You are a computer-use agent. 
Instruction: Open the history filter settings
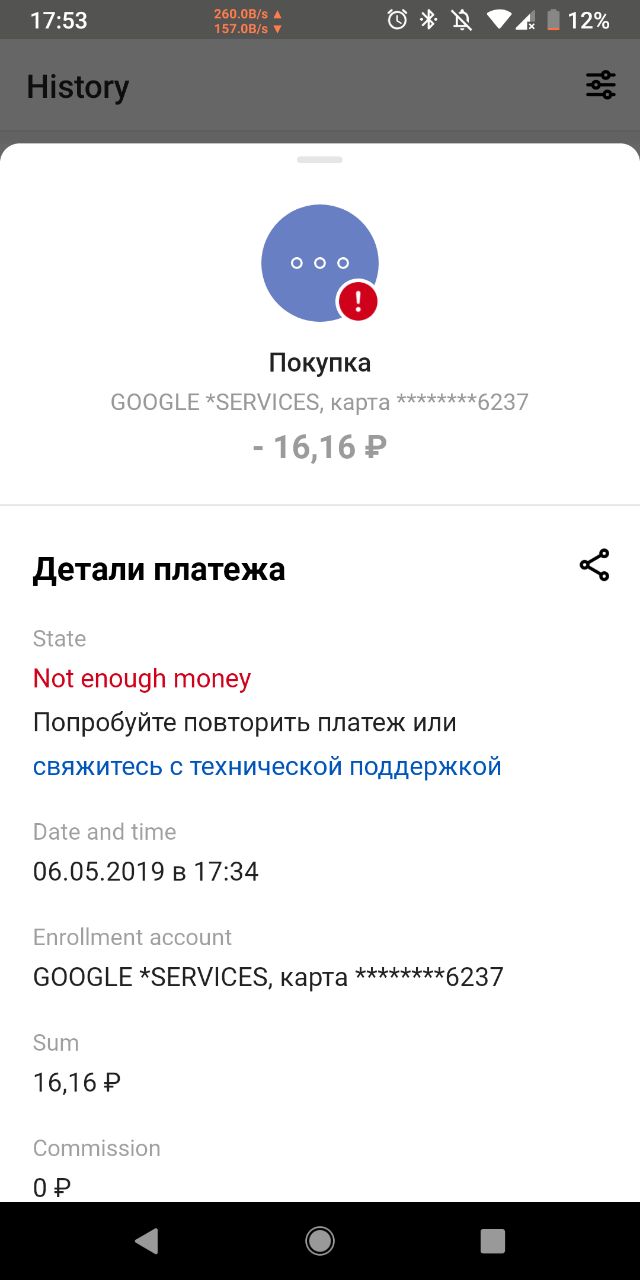(x=600, y=86)
